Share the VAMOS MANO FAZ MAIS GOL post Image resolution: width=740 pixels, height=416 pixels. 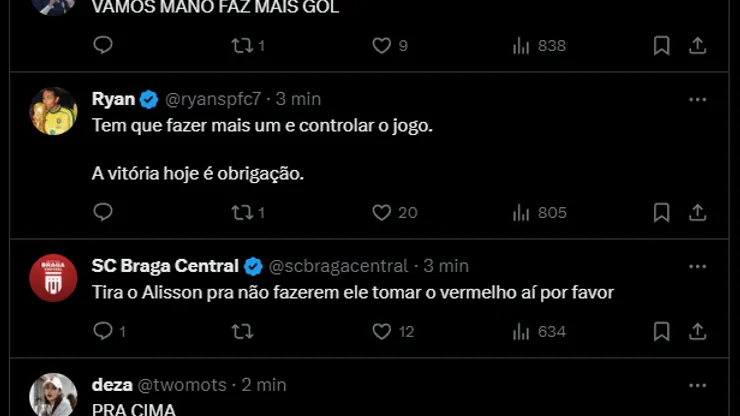pyautogui.click(x=698, y=45)
